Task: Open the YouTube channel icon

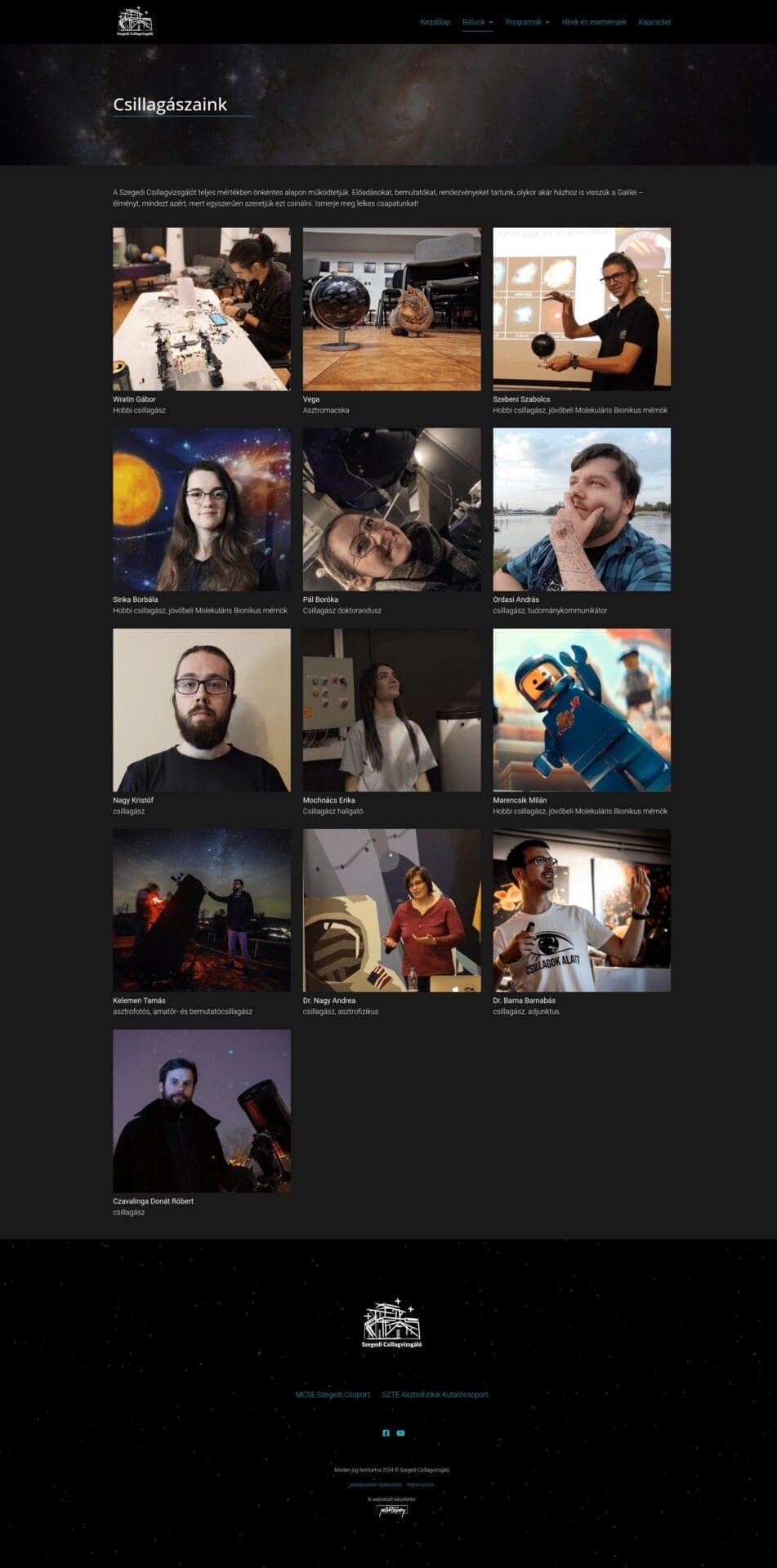Action: (400, 1432)
